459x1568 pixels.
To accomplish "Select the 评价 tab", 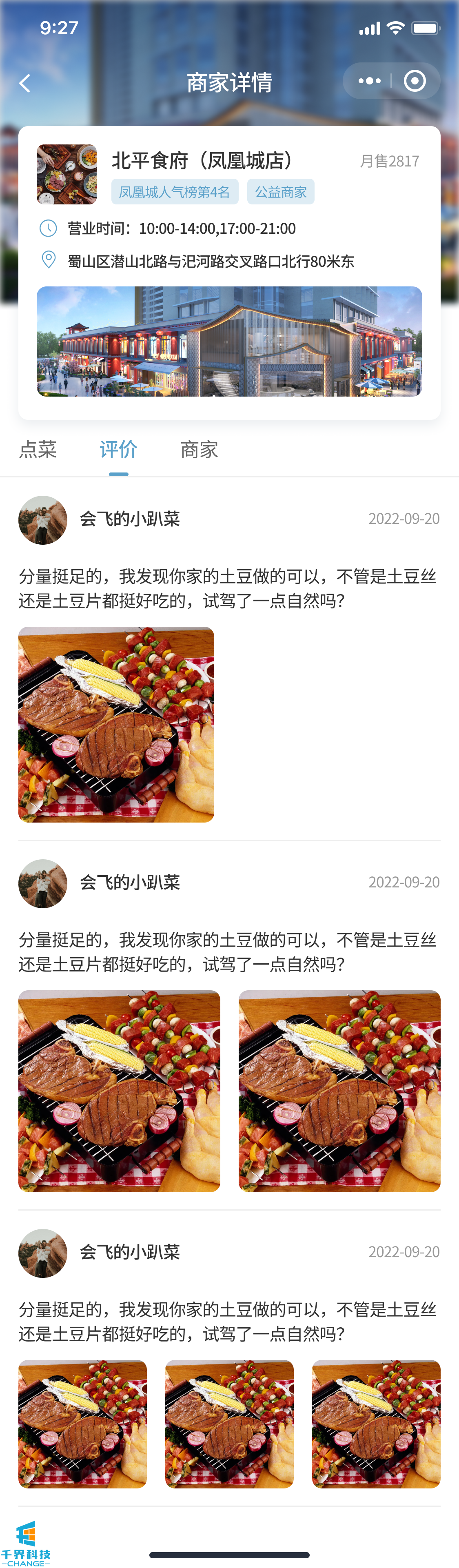I will [119, 450].
